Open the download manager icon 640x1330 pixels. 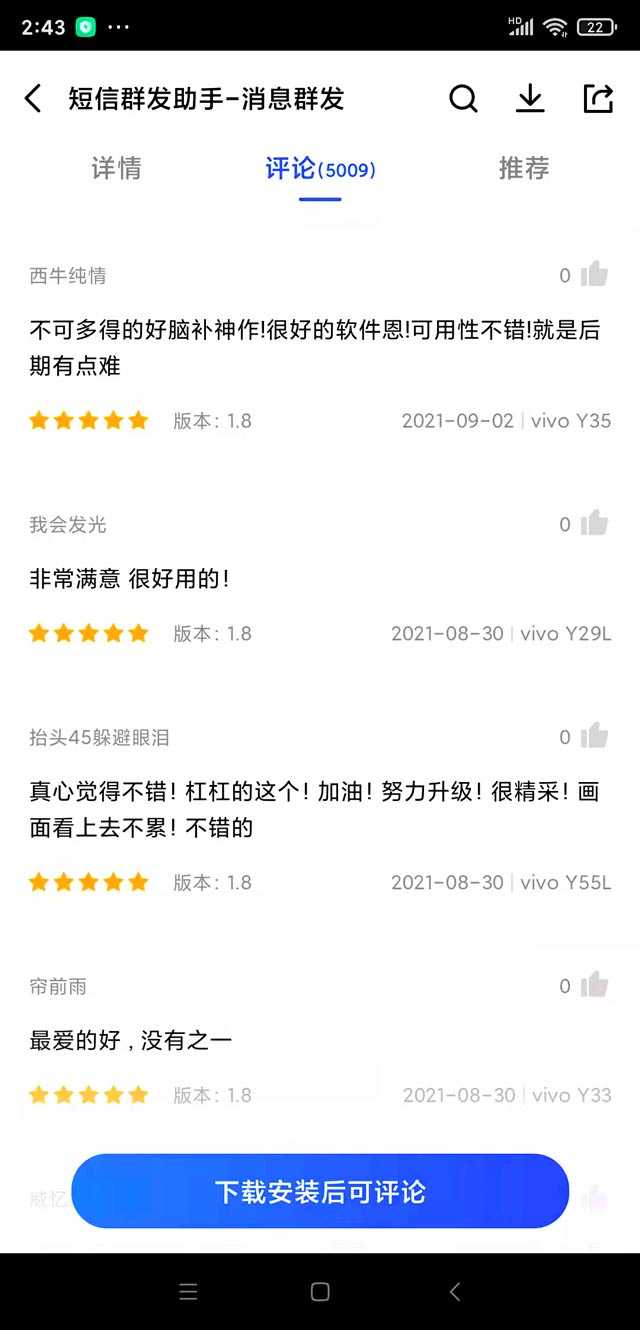[530, 99]
